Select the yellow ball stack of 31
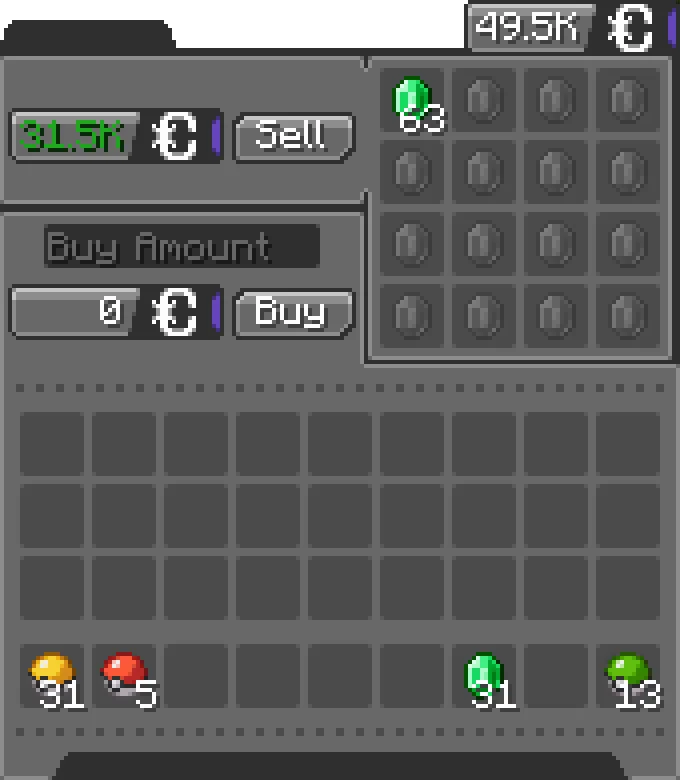 [x=52, y=675]
